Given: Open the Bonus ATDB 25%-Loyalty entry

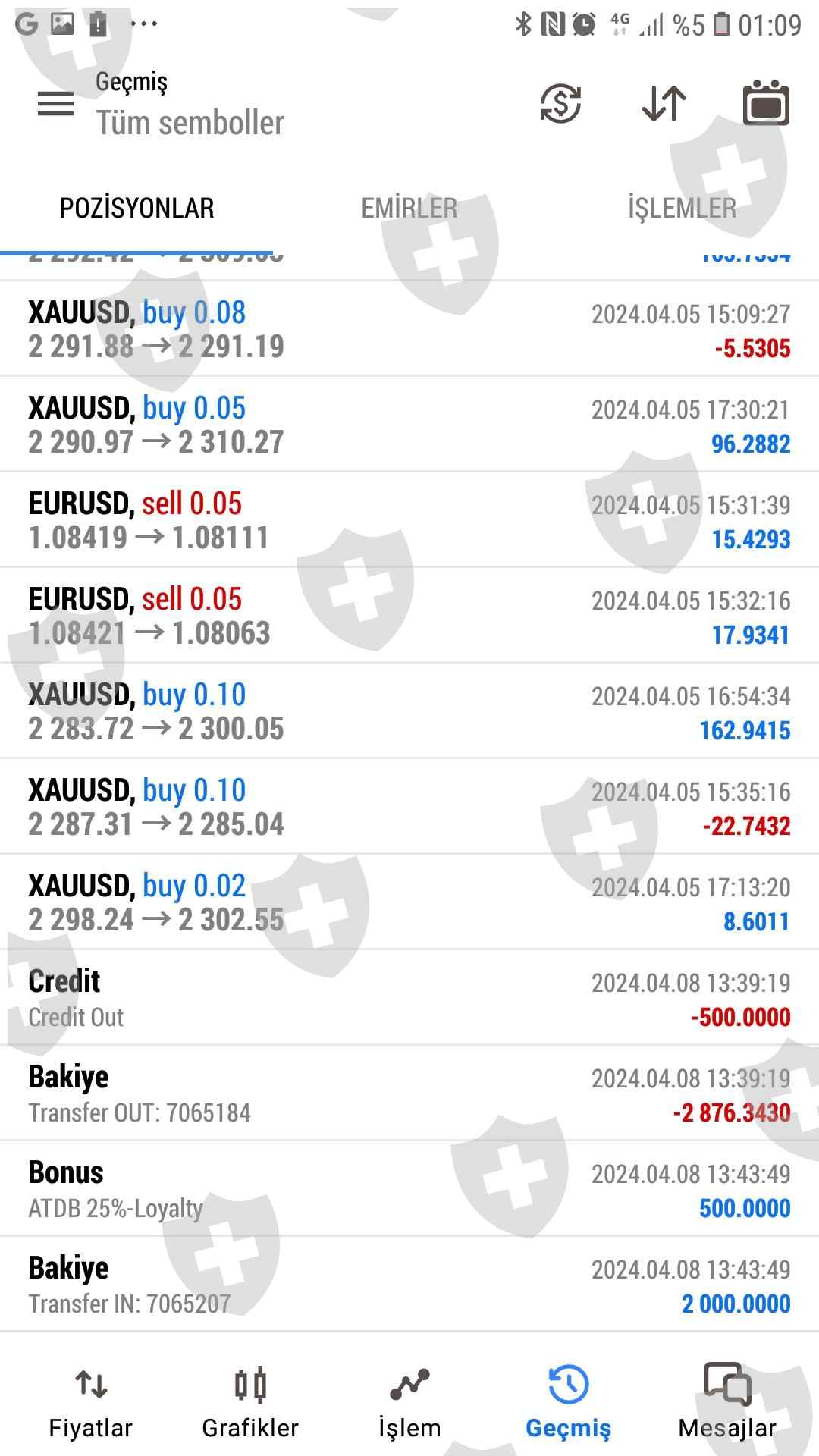Looking at the screenshot, I should [409, 1189].
